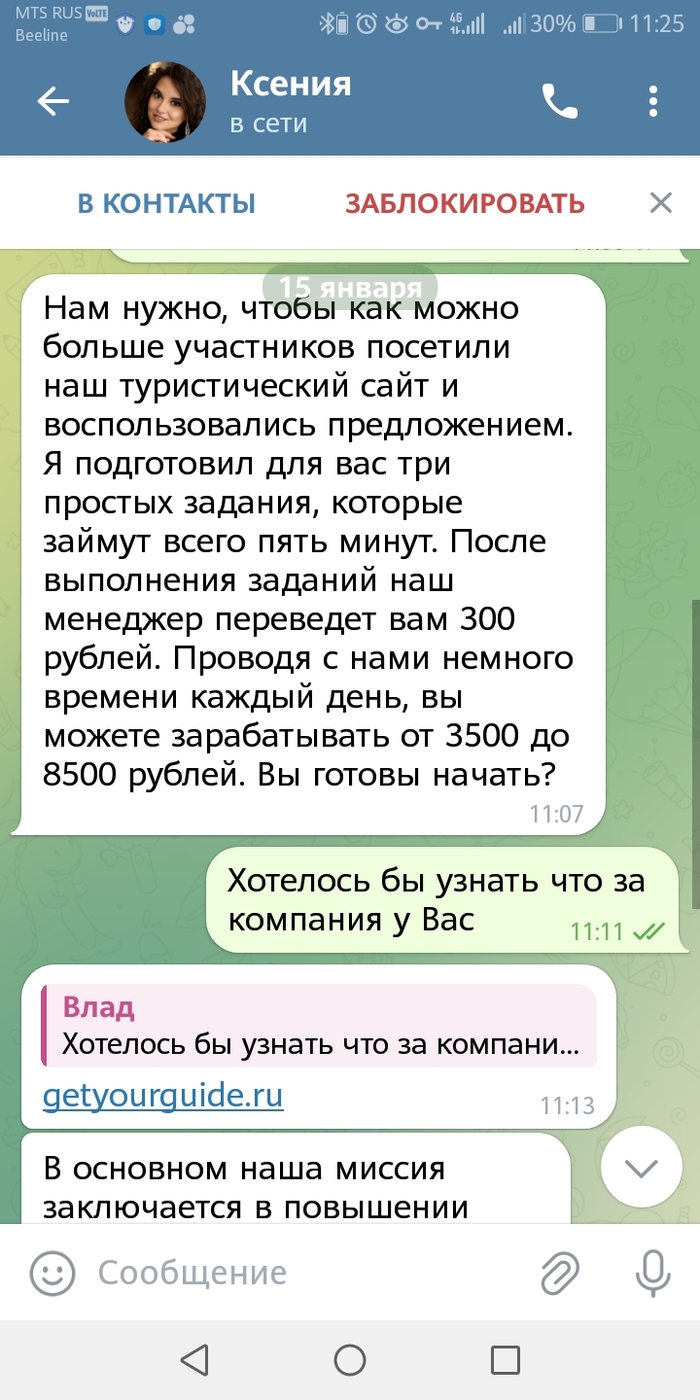
Task: Open recent apps from navigation bar
Action: point(505,1359)
